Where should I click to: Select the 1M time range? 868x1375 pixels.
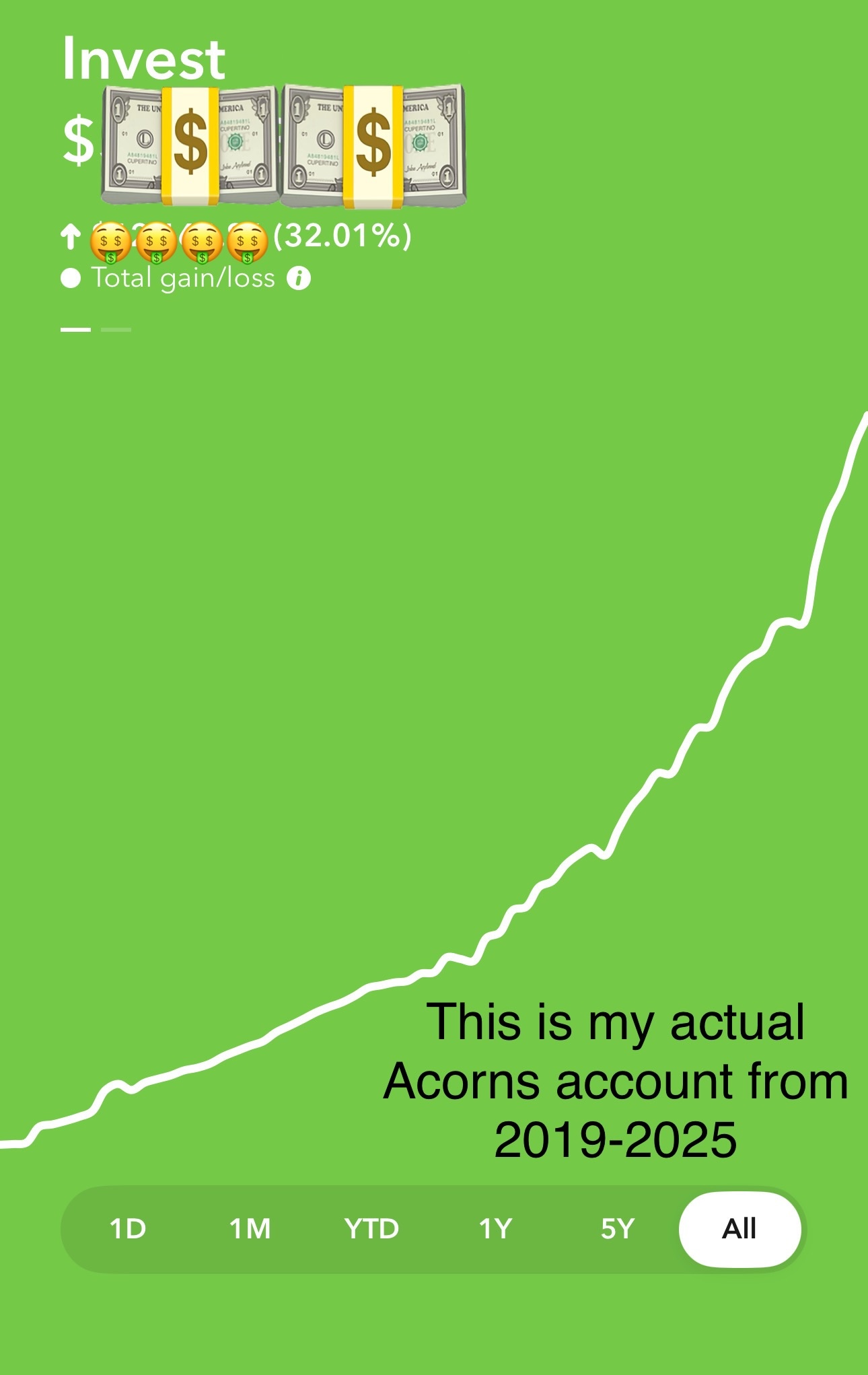(250, 1229)
